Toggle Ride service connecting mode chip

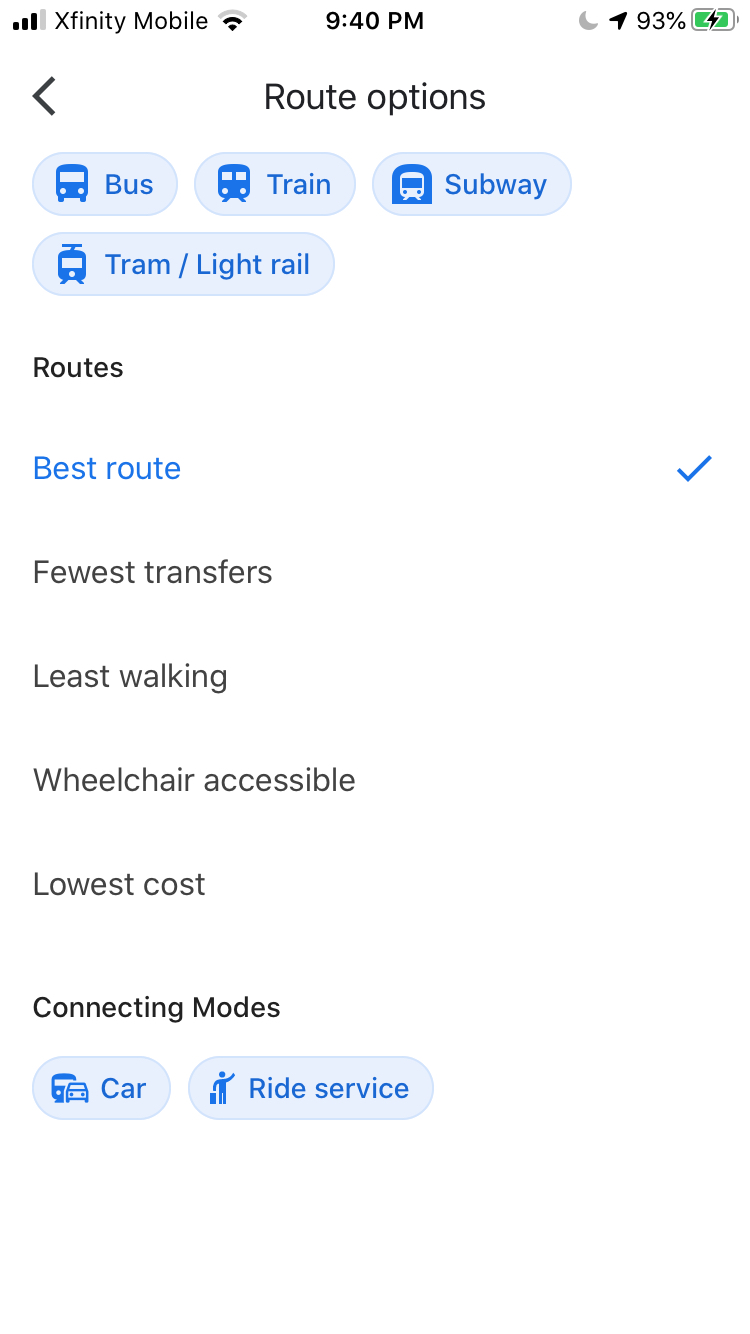pyautogui.click(x=311, y=1088)
